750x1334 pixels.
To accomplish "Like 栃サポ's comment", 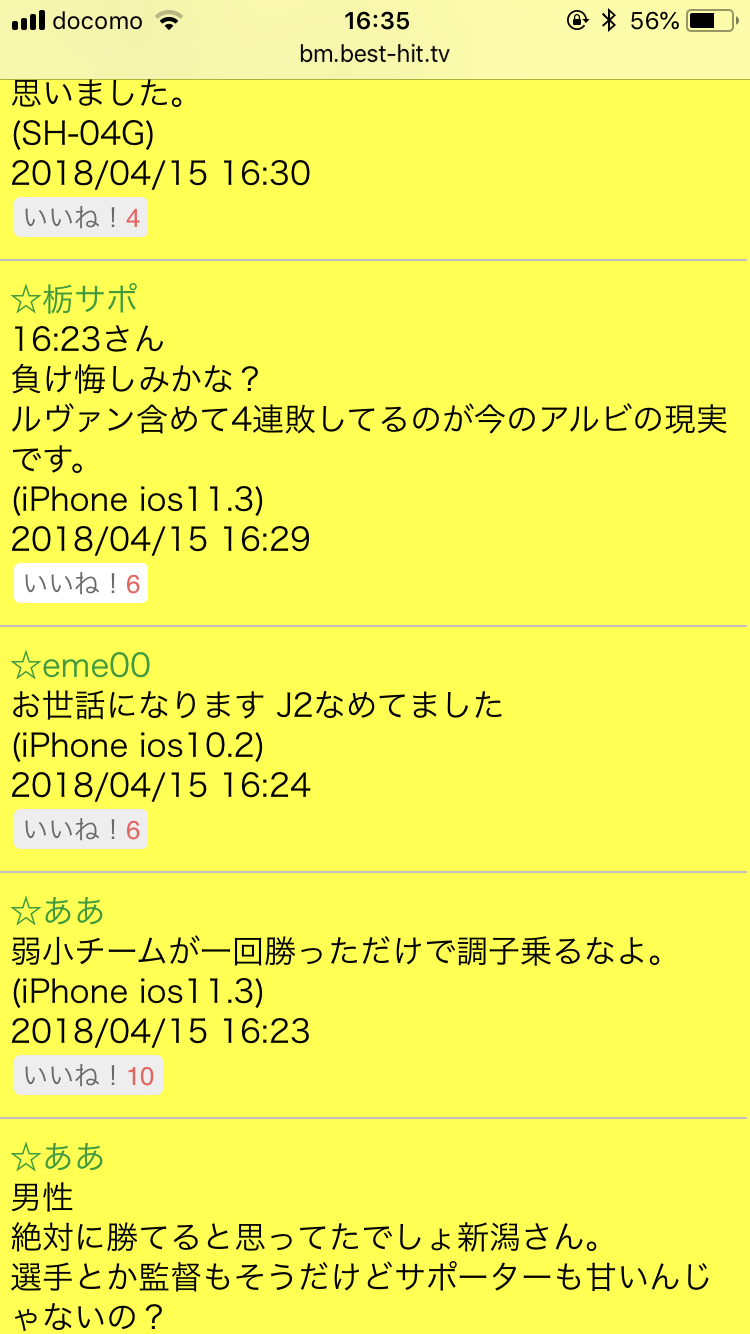I will tap(81, 584).
